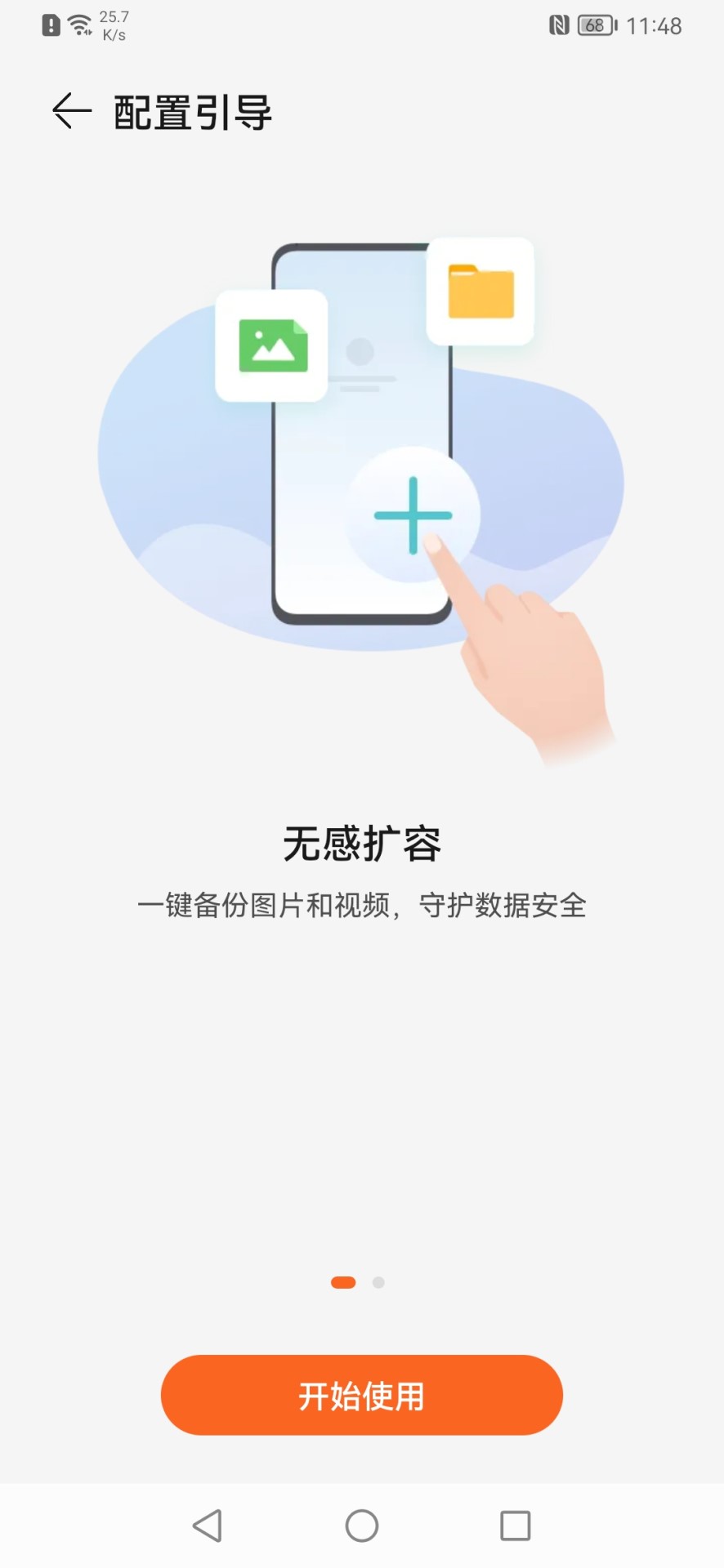Switch to the second onboarding page dot
724x1568 pixels.
pos(378,1282)
